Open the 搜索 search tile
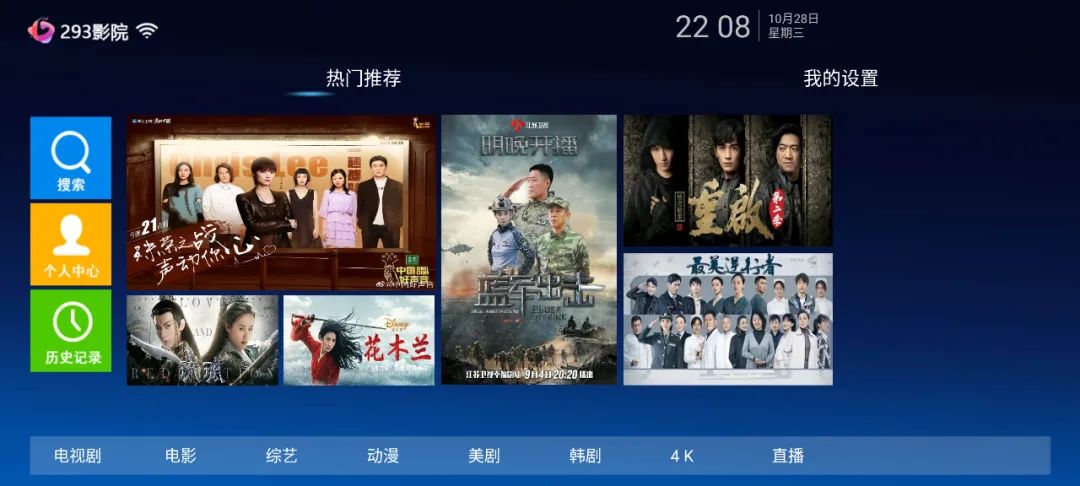The height and width of the screenshot is (486, 1080). coord(70,158)
